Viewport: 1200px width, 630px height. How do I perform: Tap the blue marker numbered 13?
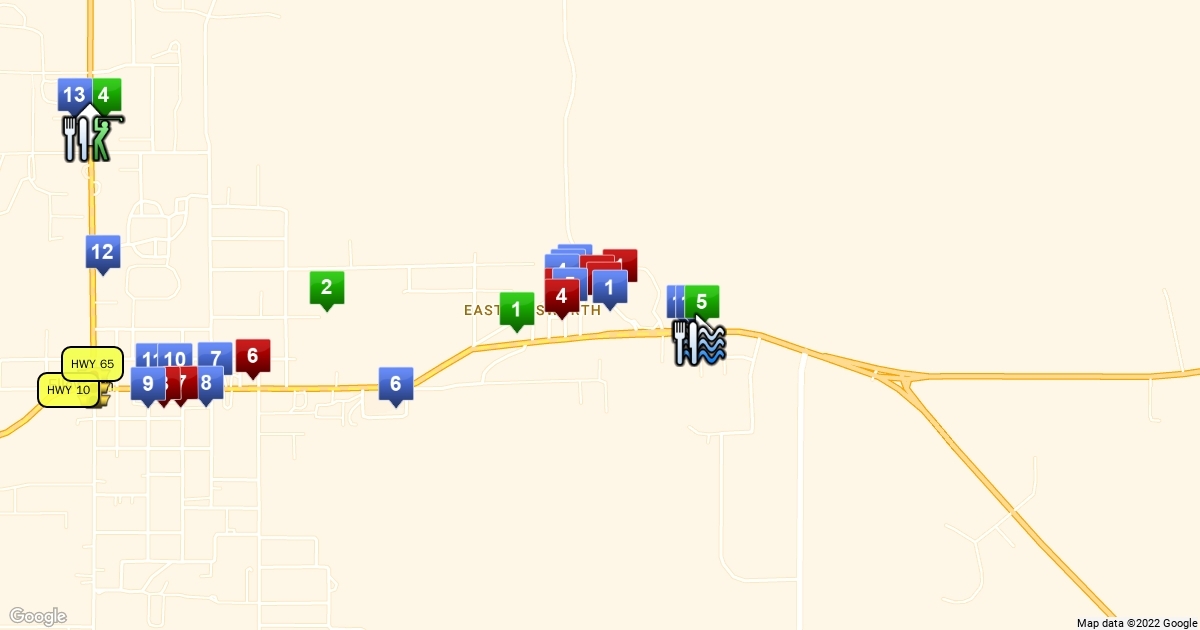pos(73,96)
